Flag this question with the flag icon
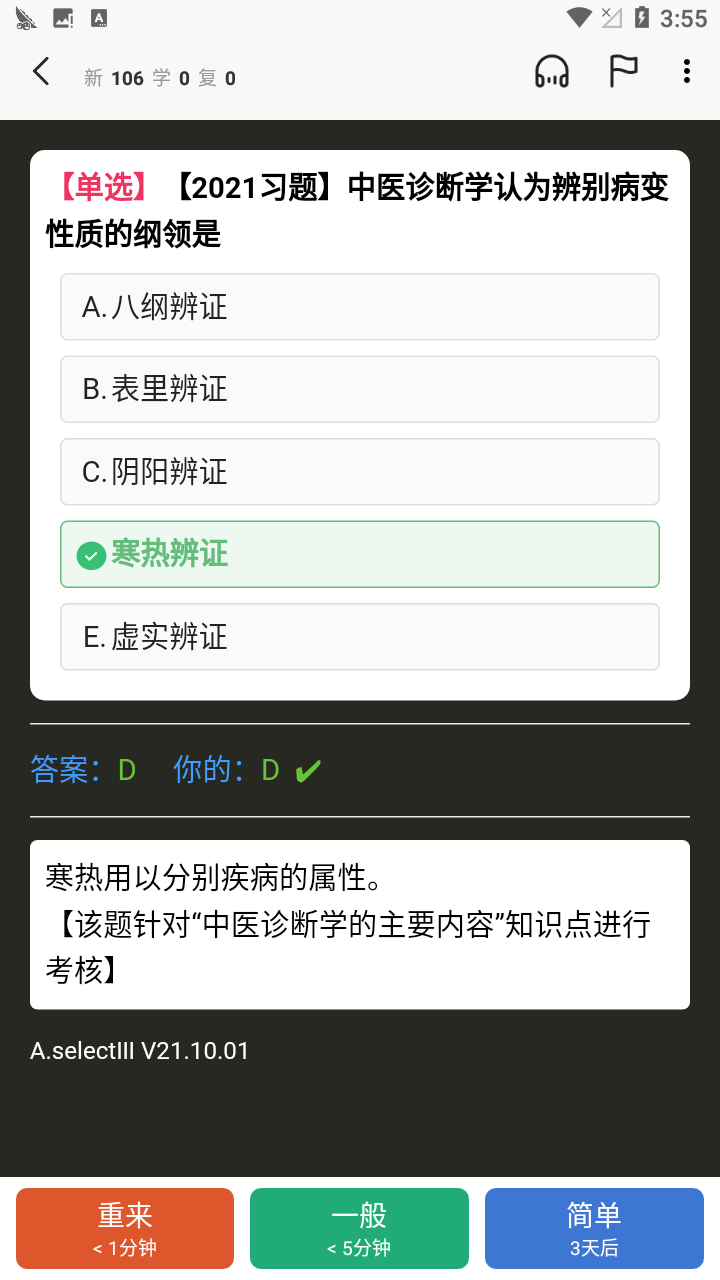Screen dimensions: 720x1280 [x=624, y=72]
